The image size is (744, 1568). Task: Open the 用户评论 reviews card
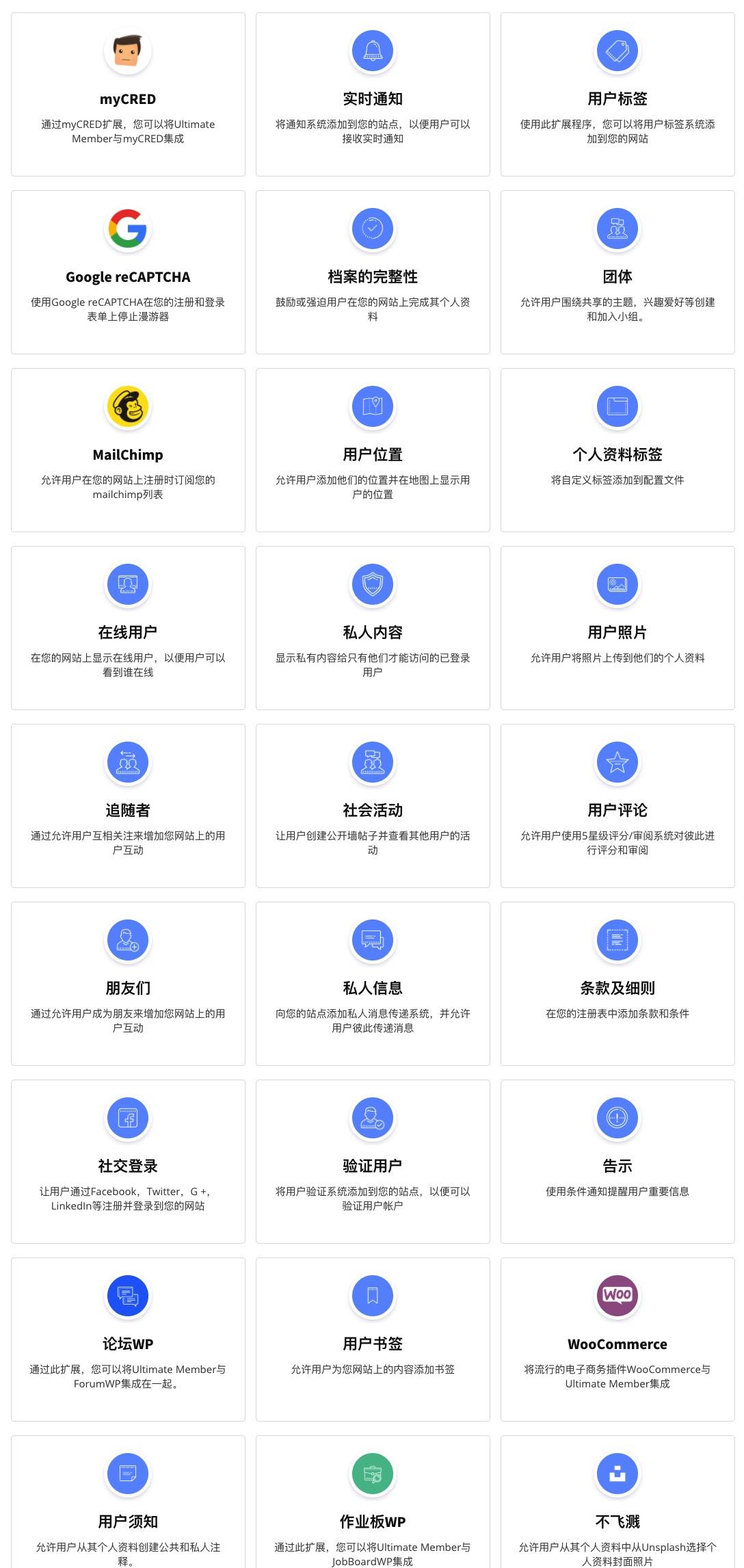(x=617, y=811)
